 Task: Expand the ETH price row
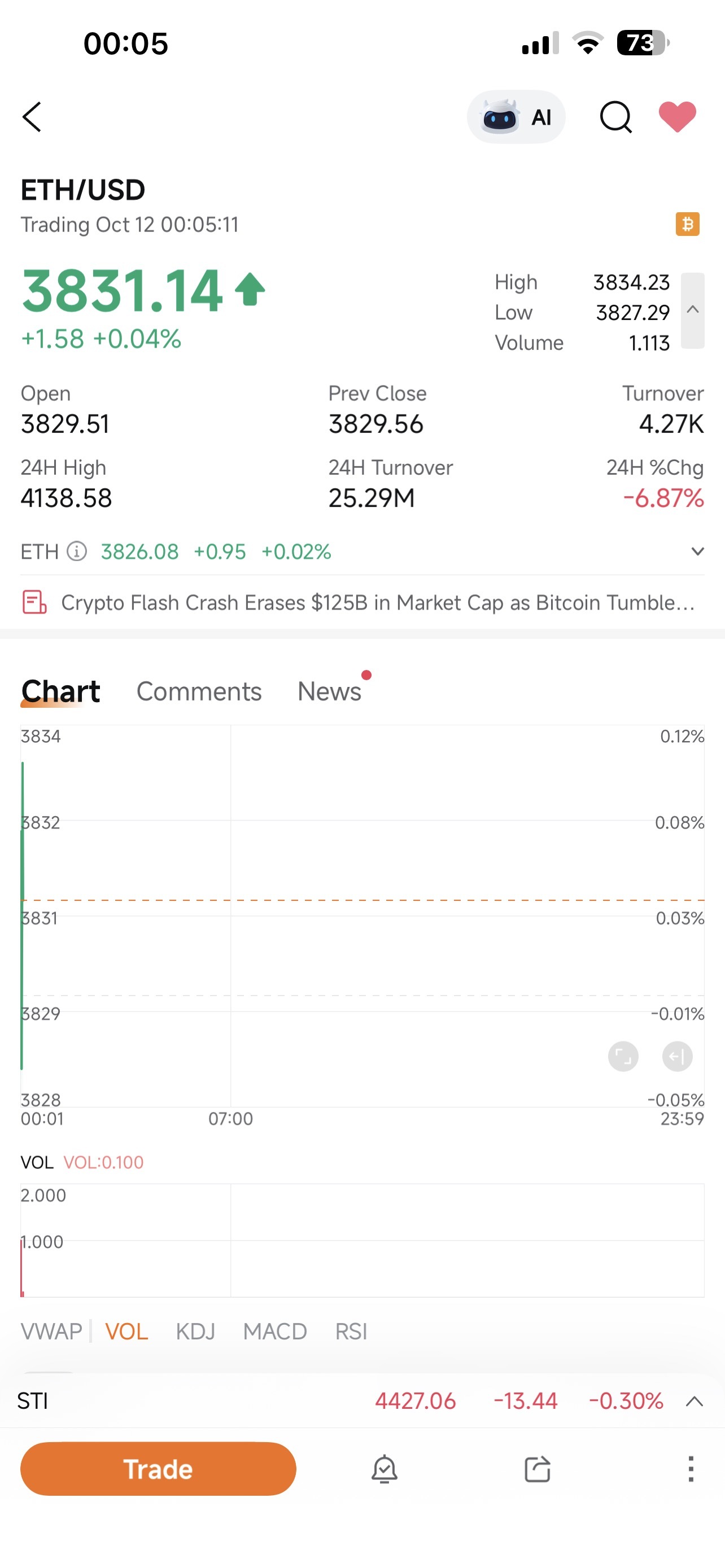coord(697,551)
